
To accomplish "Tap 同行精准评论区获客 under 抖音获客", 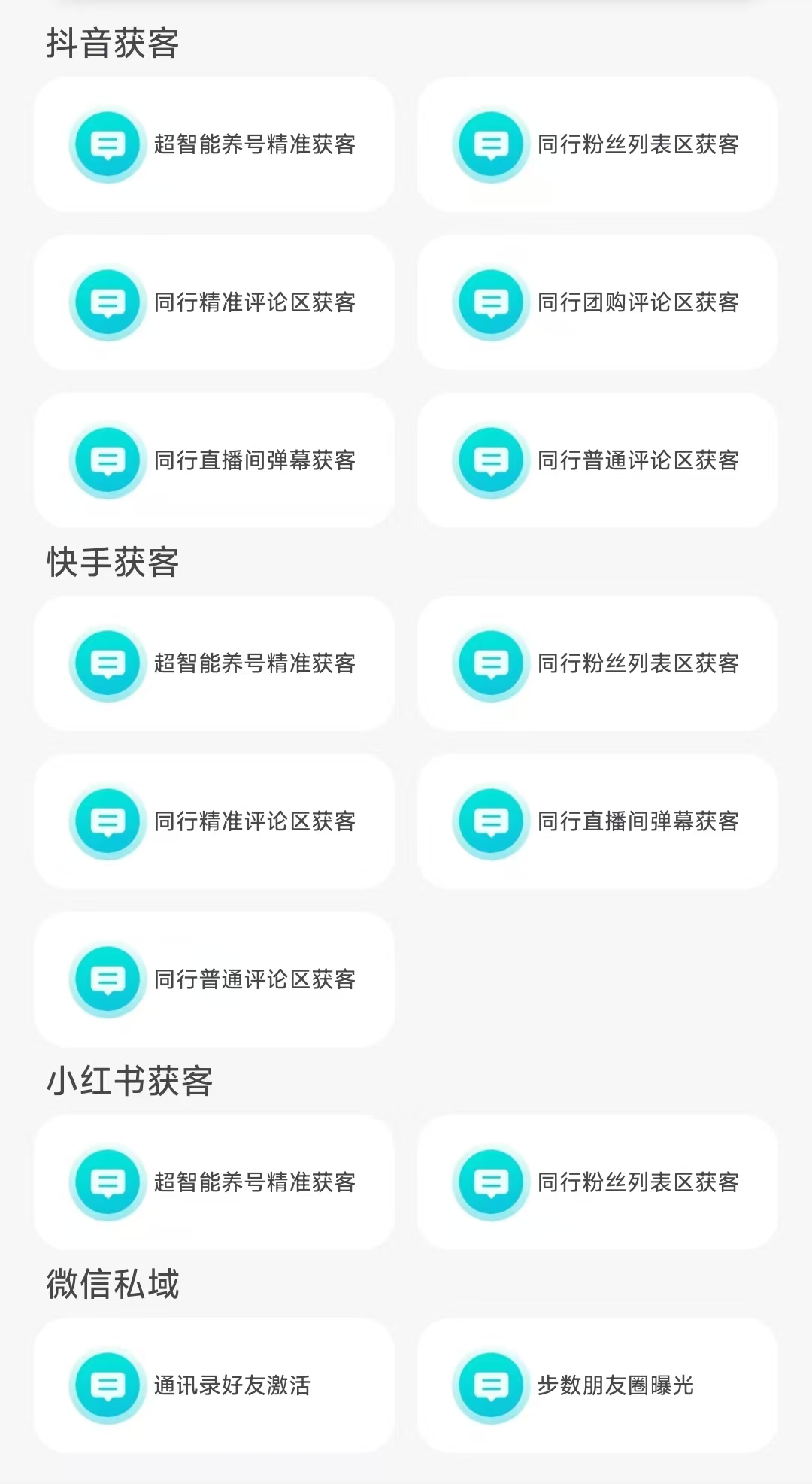I will point(214,302).
